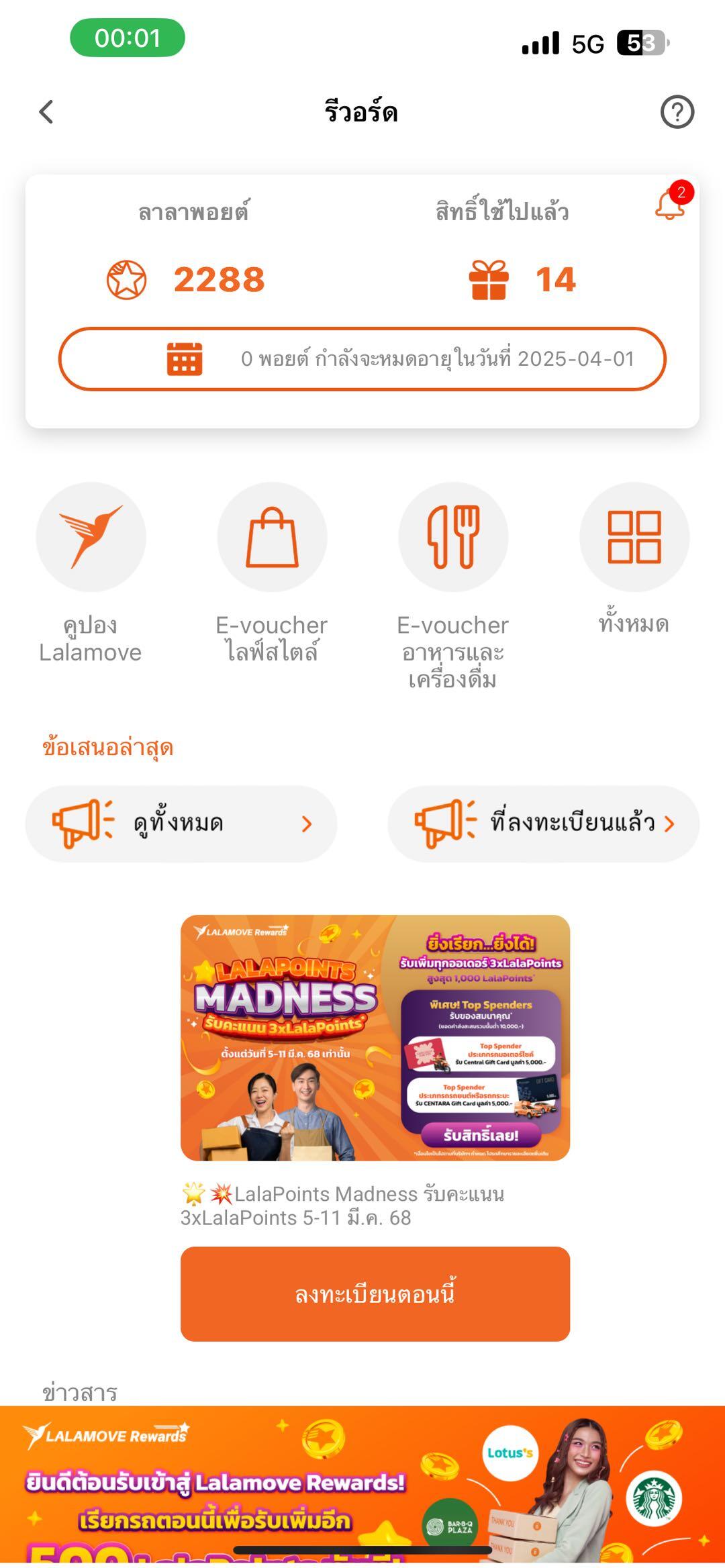Tap ดูทั้งหมด to view all offers

pos(181,824)
